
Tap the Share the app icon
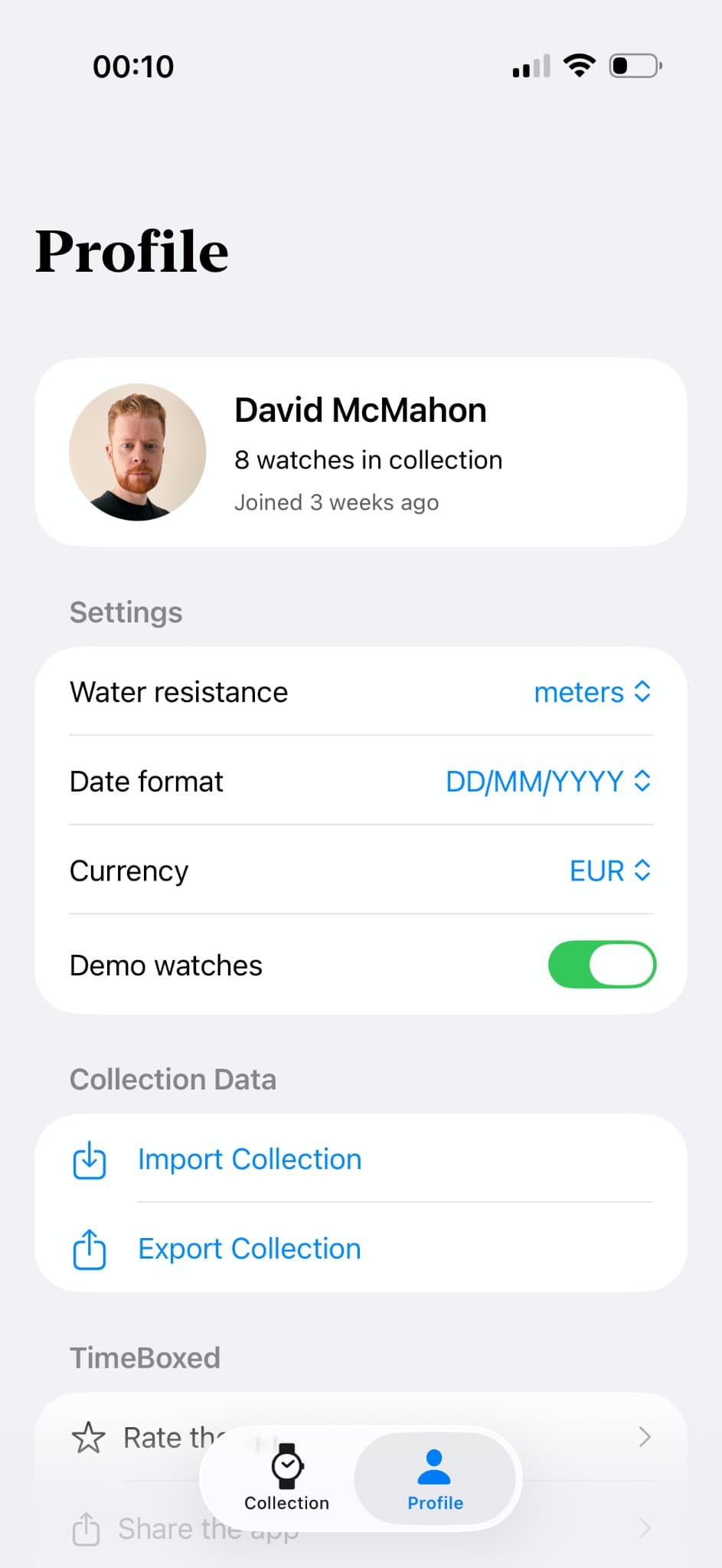point(86,1528)
